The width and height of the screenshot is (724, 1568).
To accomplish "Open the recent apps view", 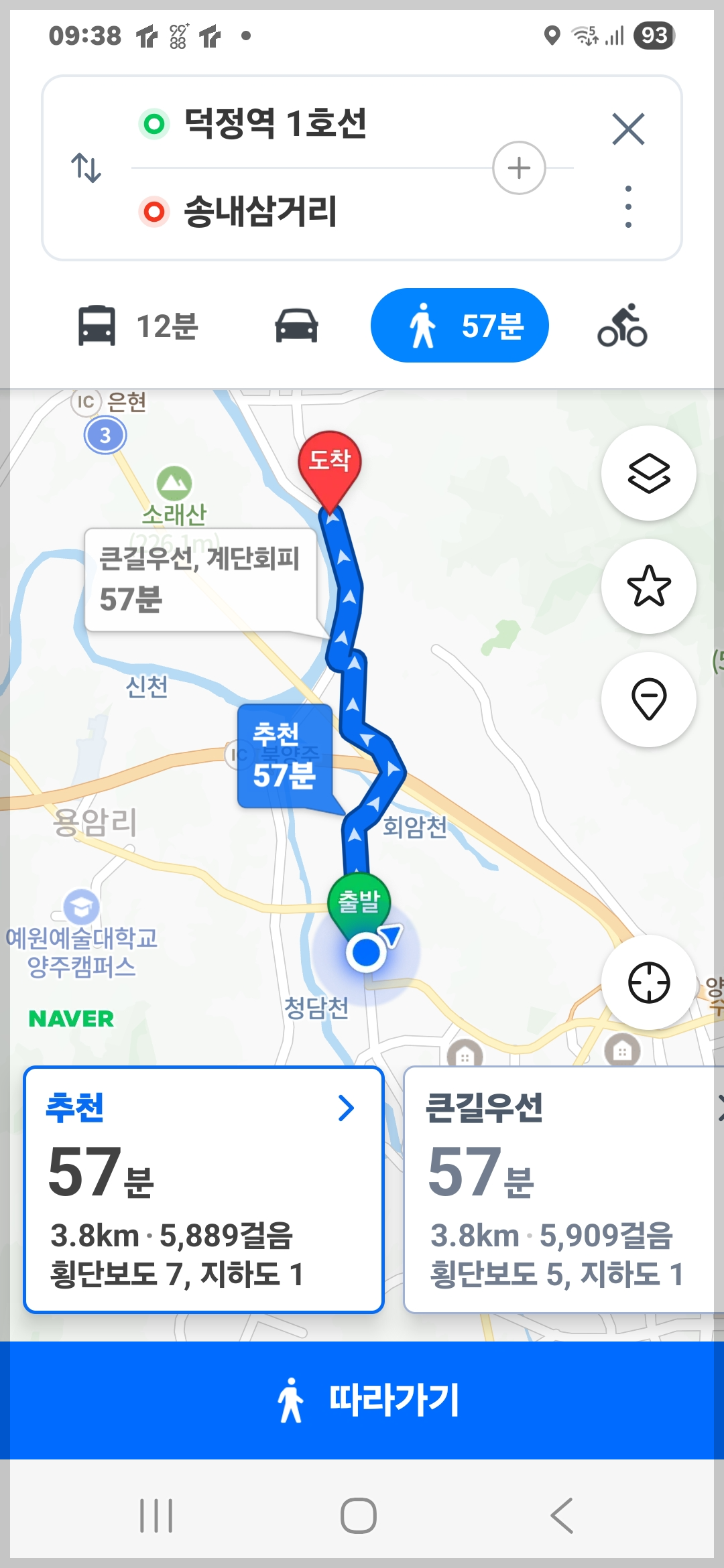I will pos(156,1515).
